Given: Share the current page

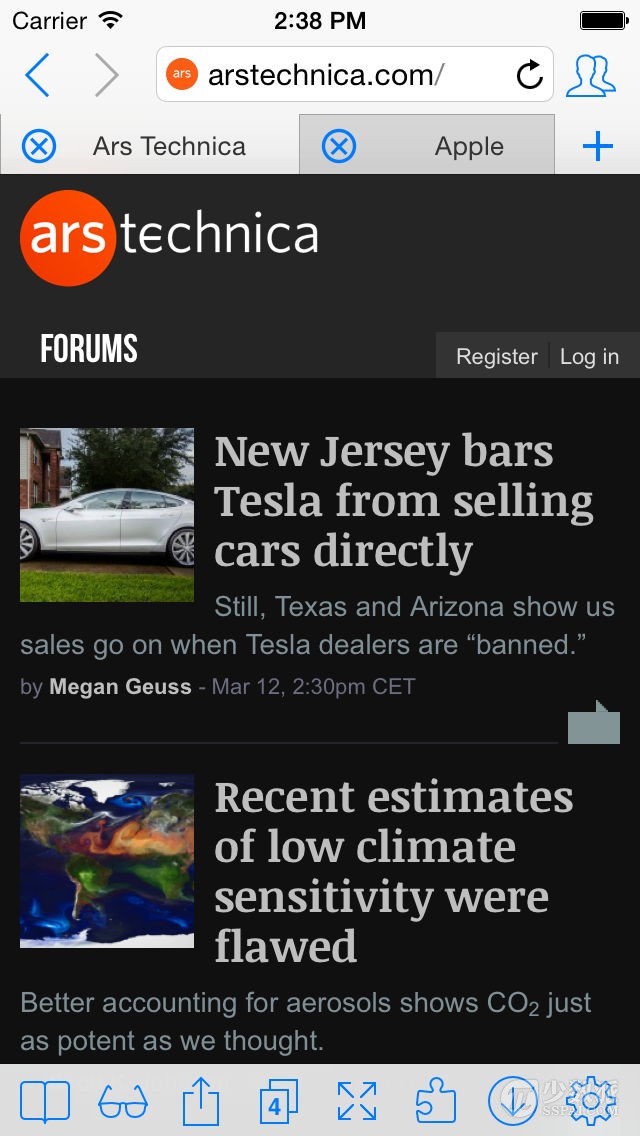Looking at the screenshot, I should tap(201, 1102).
